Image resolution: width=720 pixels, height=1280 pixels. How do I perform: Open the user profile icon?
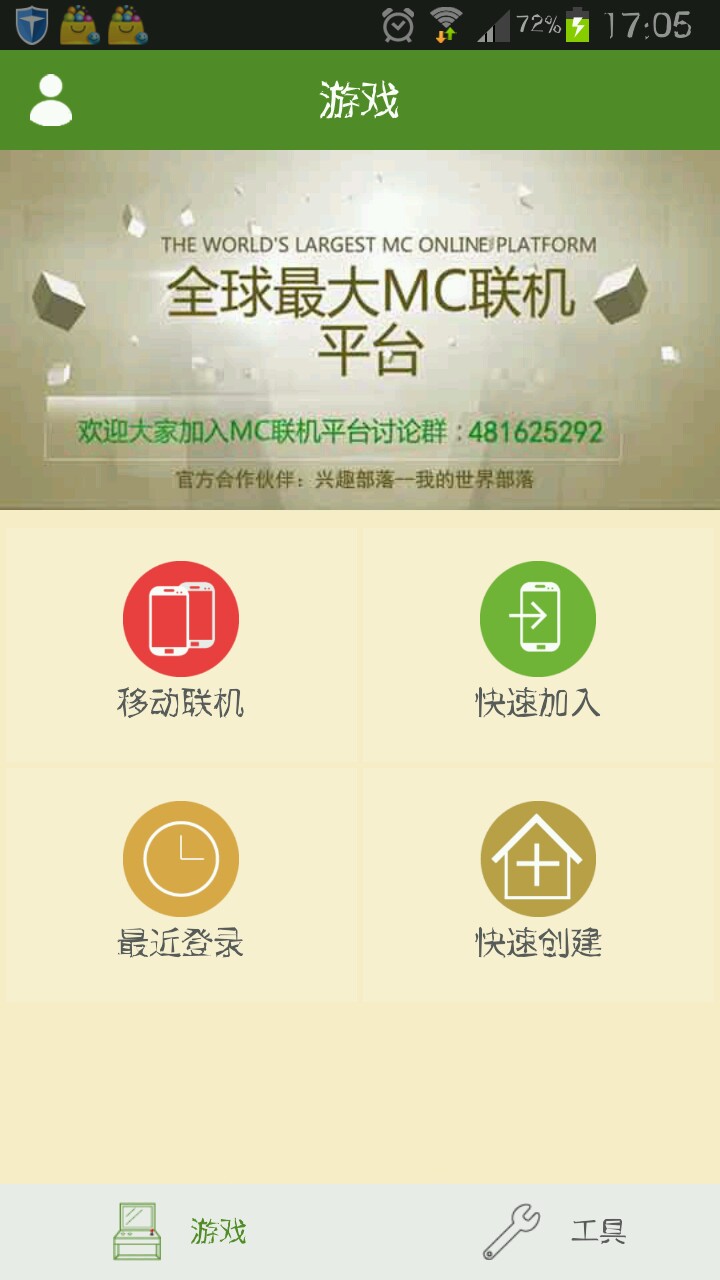click(51, 100)
